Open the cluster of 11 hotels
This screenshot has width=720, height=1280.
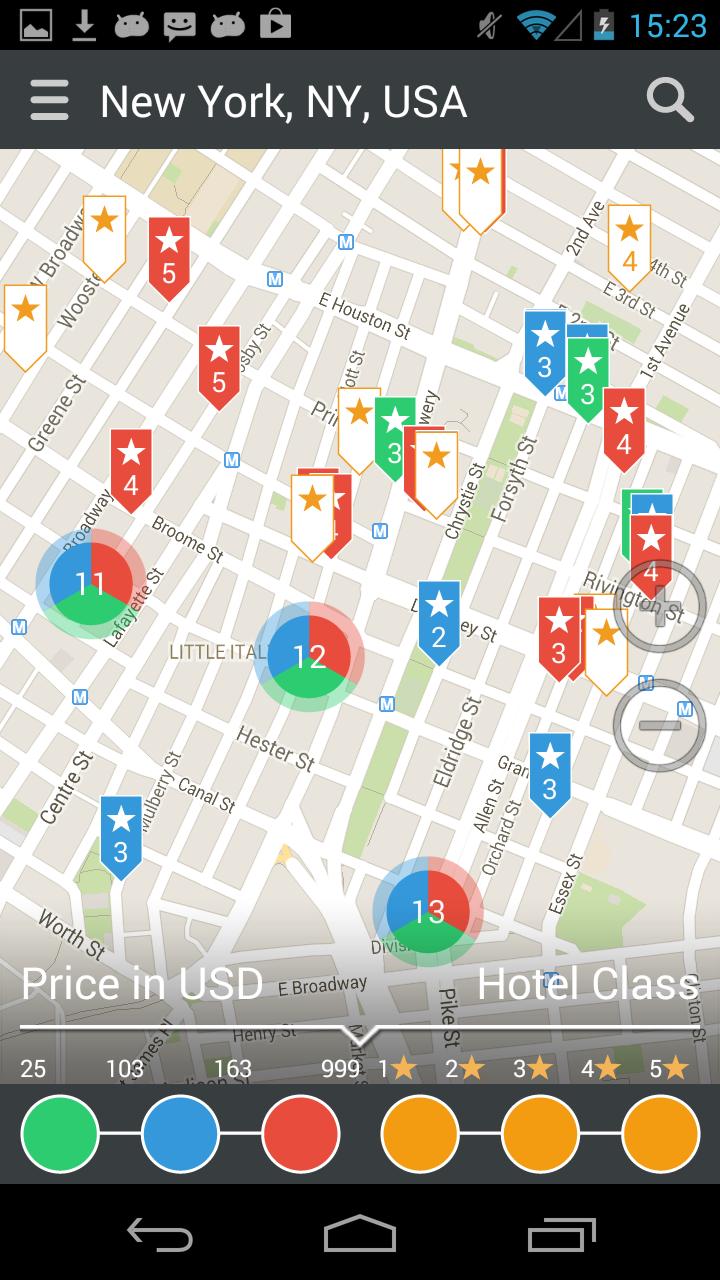coord(91,583)
